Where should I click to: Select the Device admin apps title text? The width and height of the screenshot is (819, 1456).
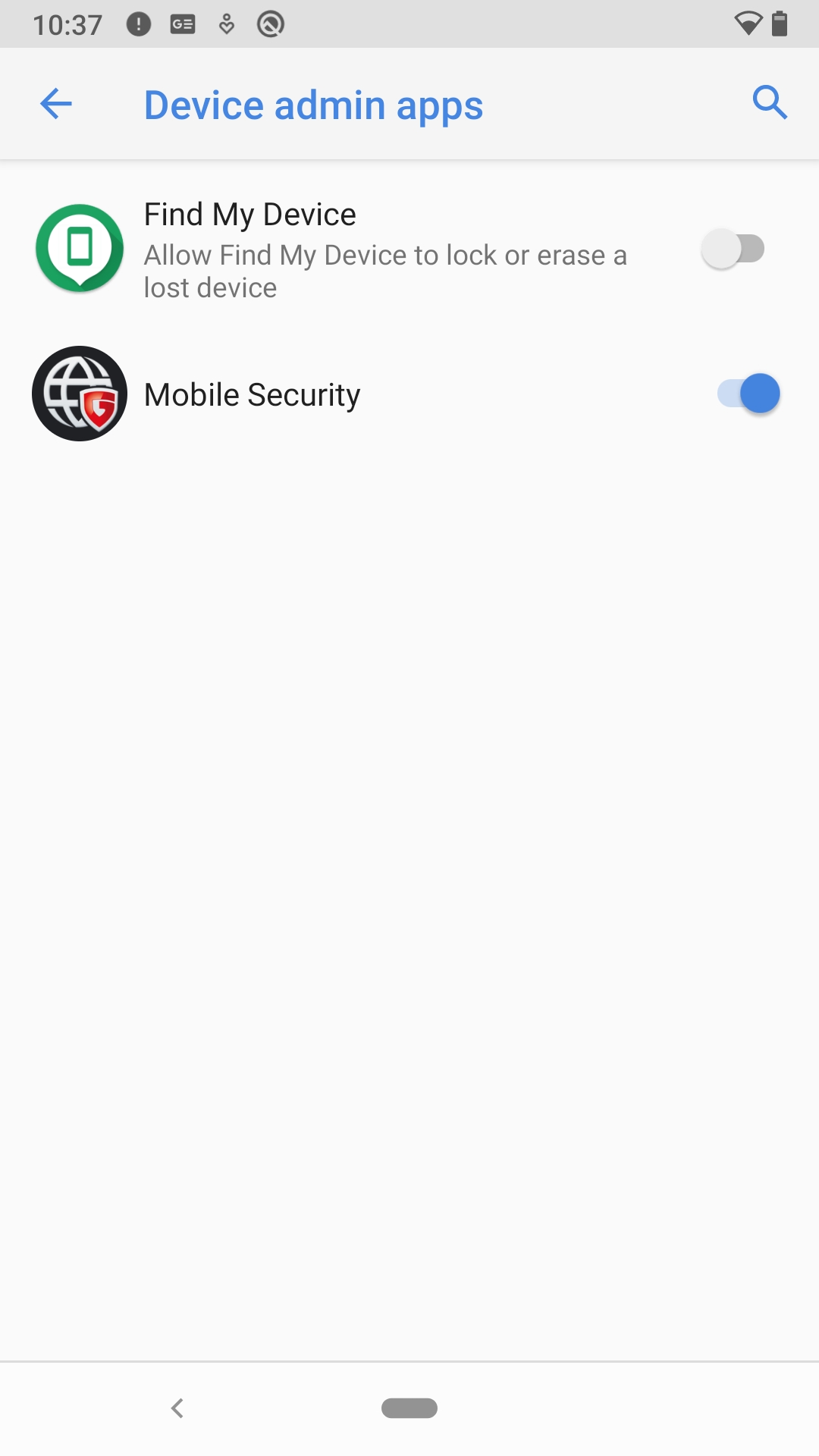pyautogui.click(x=314, y=104)
